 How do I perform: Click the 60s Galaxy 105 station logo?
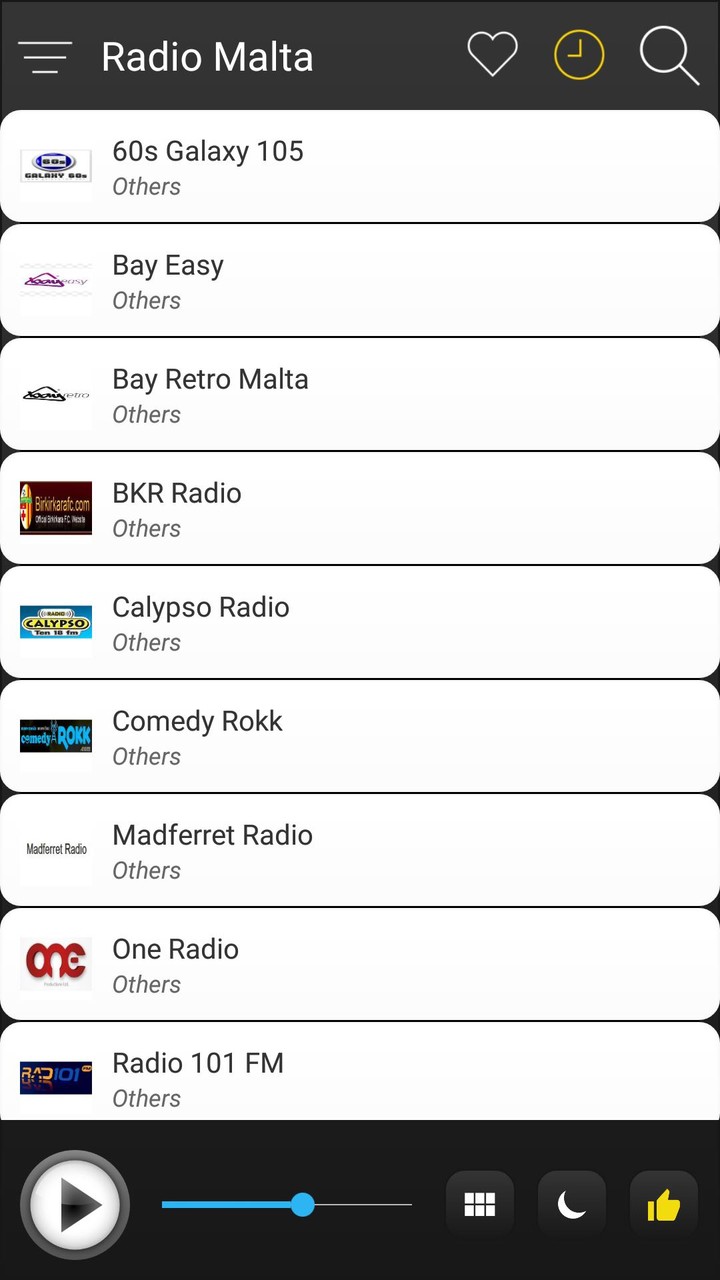[55, 166]
